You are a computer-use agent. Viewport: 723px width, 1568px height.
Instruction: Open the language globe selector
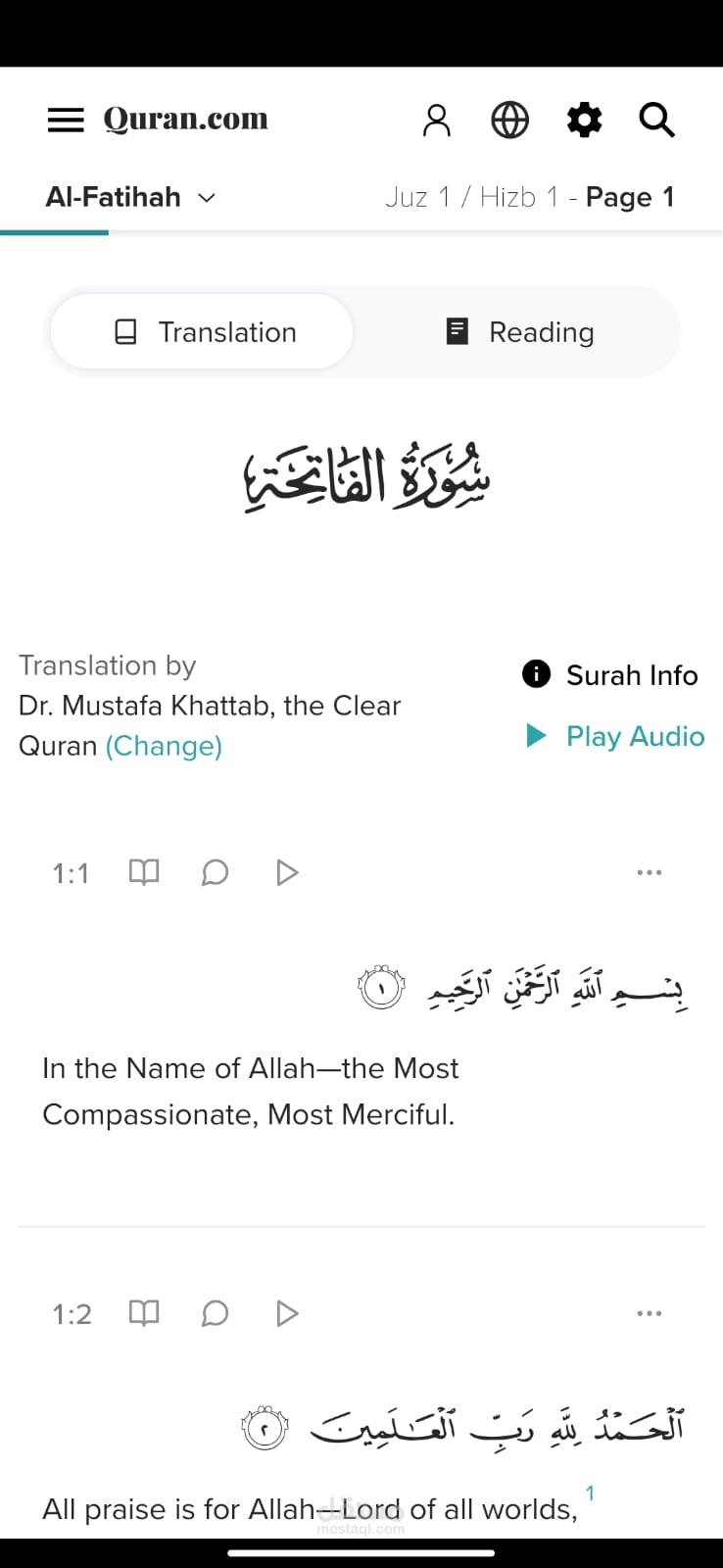tap(509, 120)
